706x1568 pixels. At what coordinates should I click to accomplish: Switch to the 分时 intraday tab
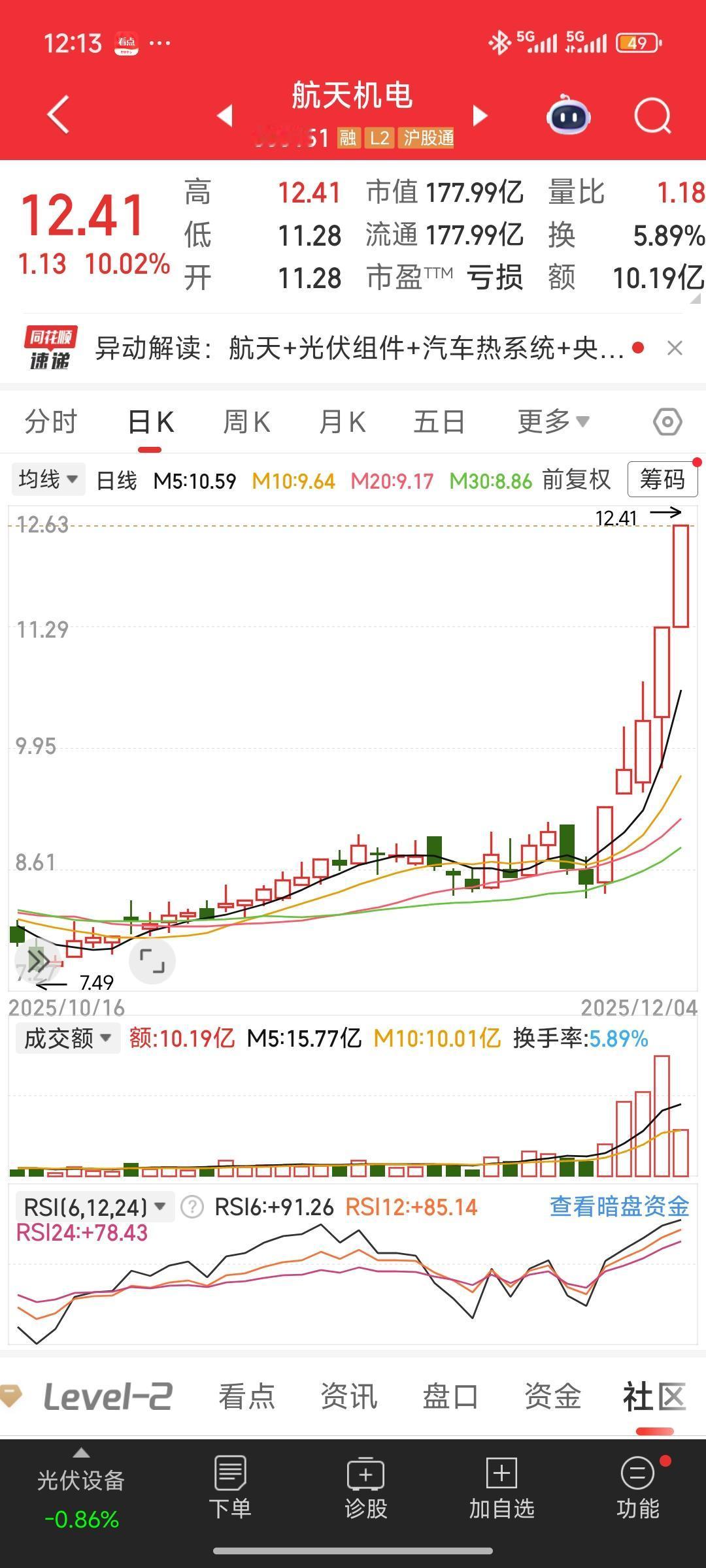click(x=52, y=421)
